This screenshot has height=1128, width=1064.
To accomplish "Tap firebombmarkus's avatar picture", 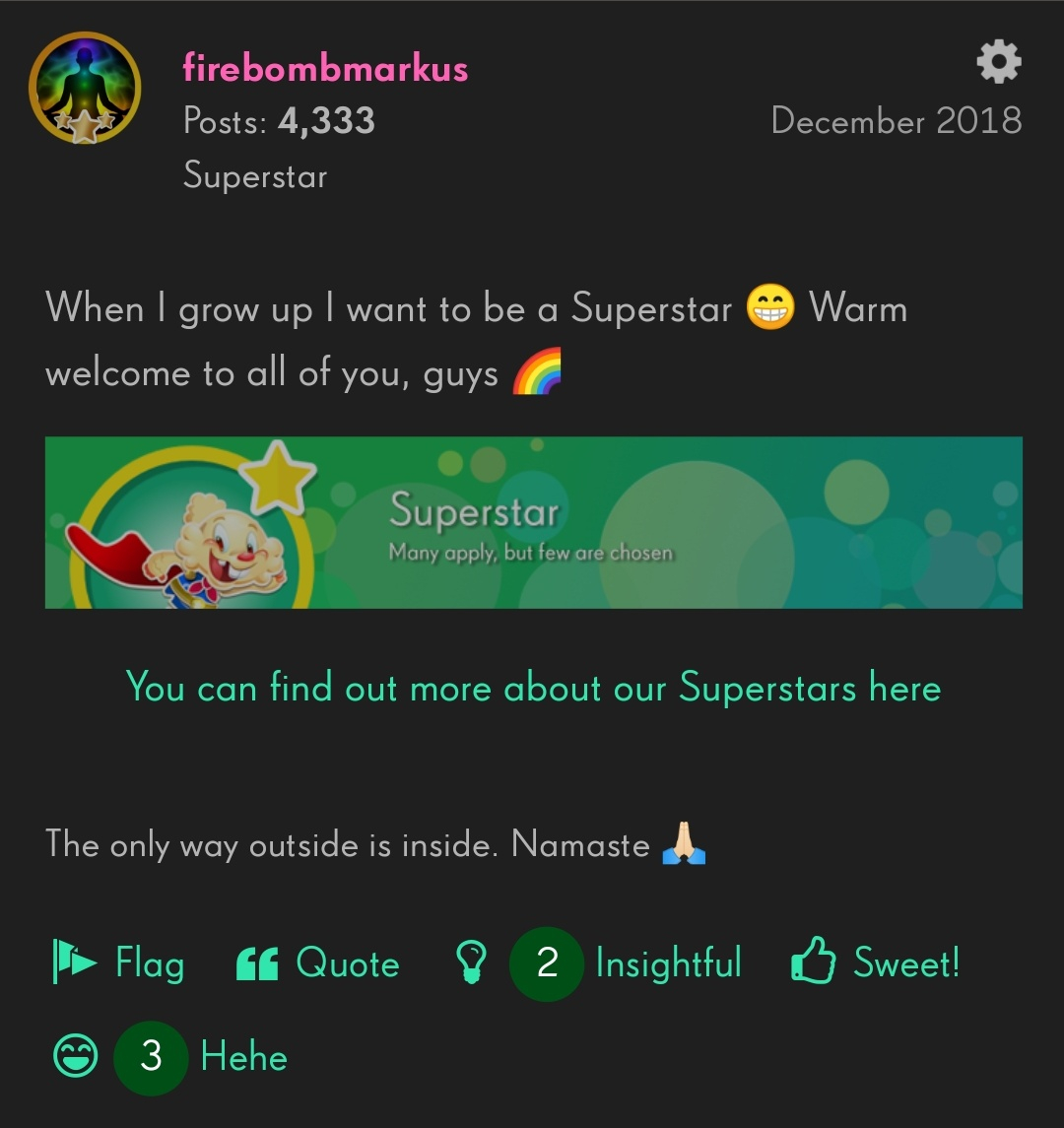I will pyautogui.click(x=85, y=89).
